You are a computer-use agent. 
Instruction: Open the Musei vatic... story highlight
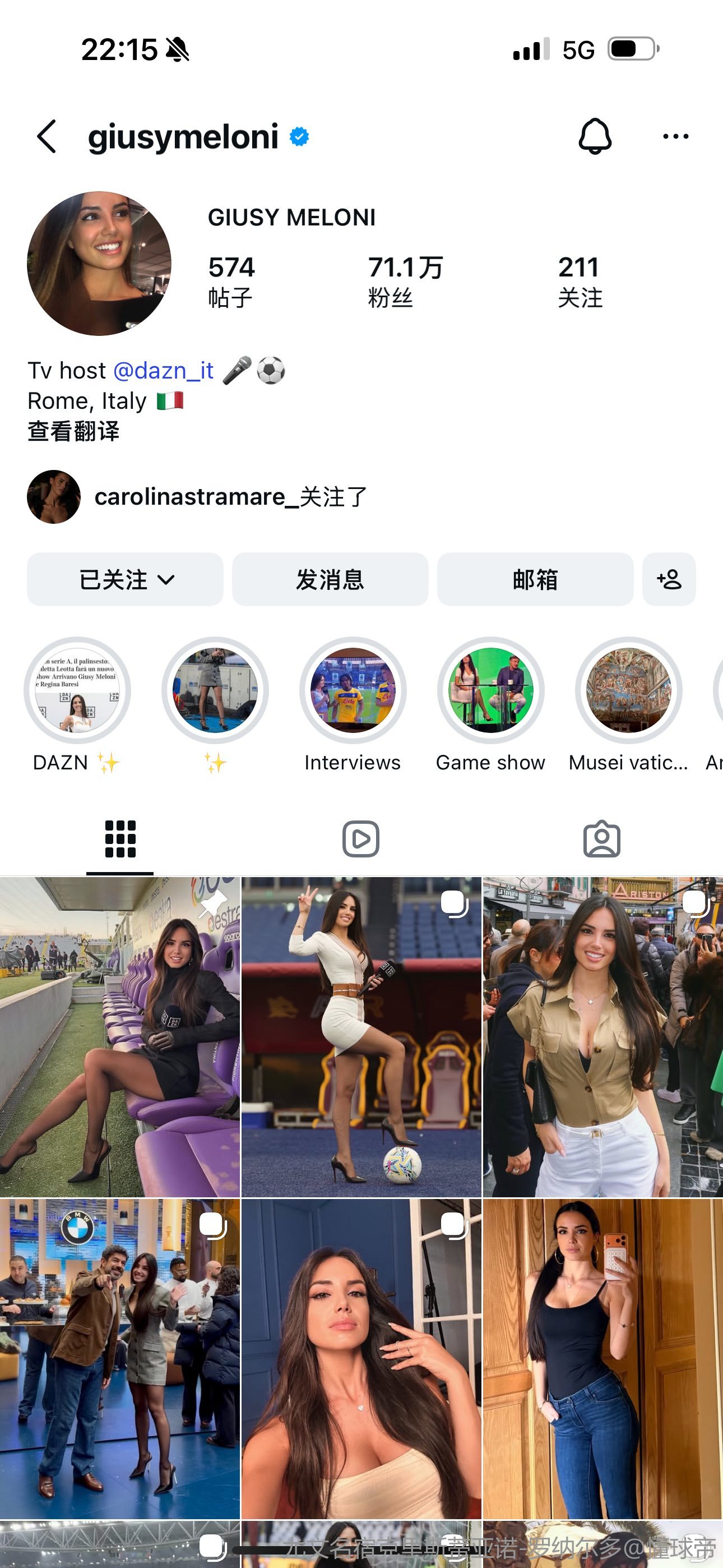[628, 690]
